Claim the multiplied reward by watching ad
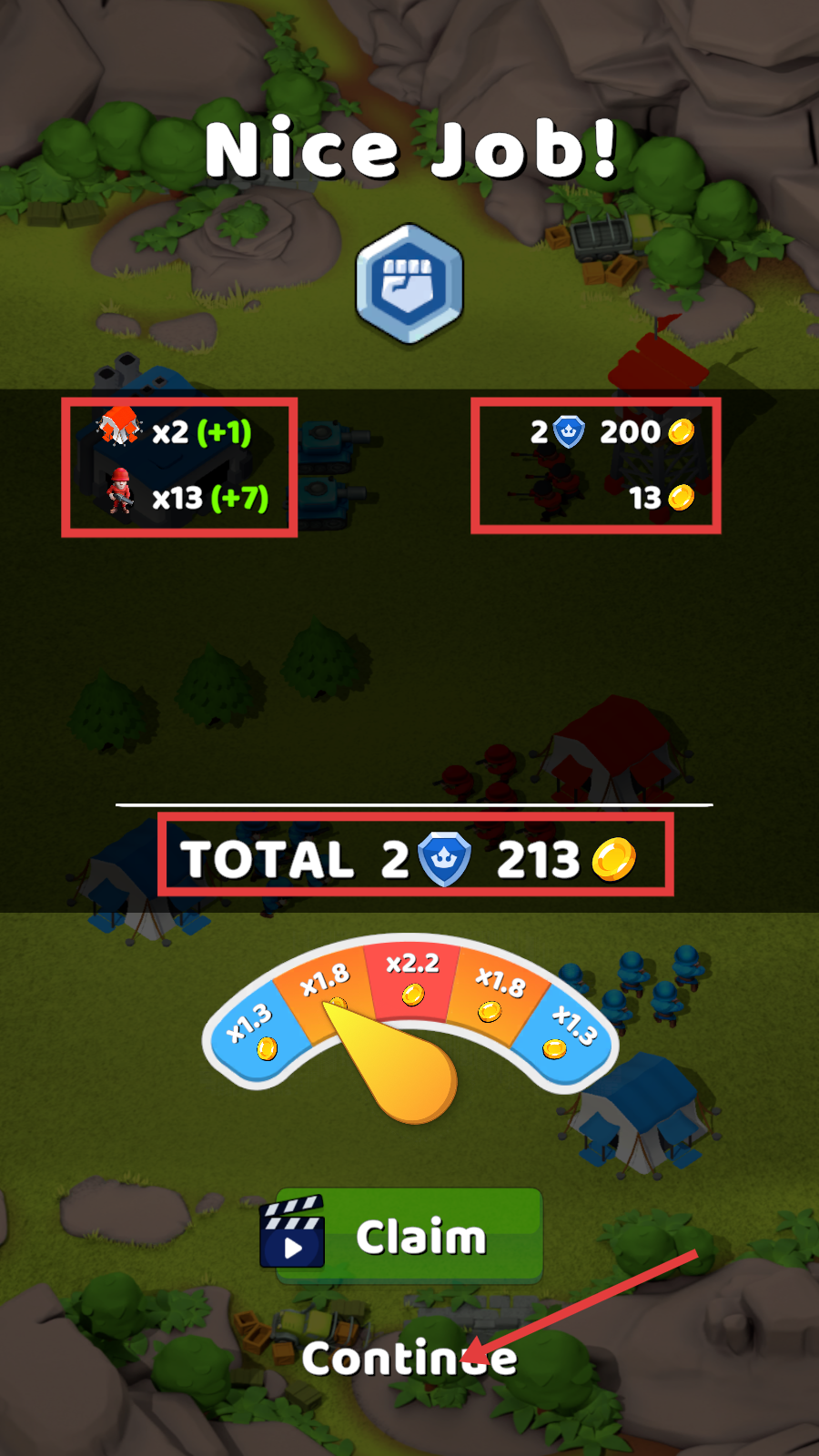 point(409,1236)
